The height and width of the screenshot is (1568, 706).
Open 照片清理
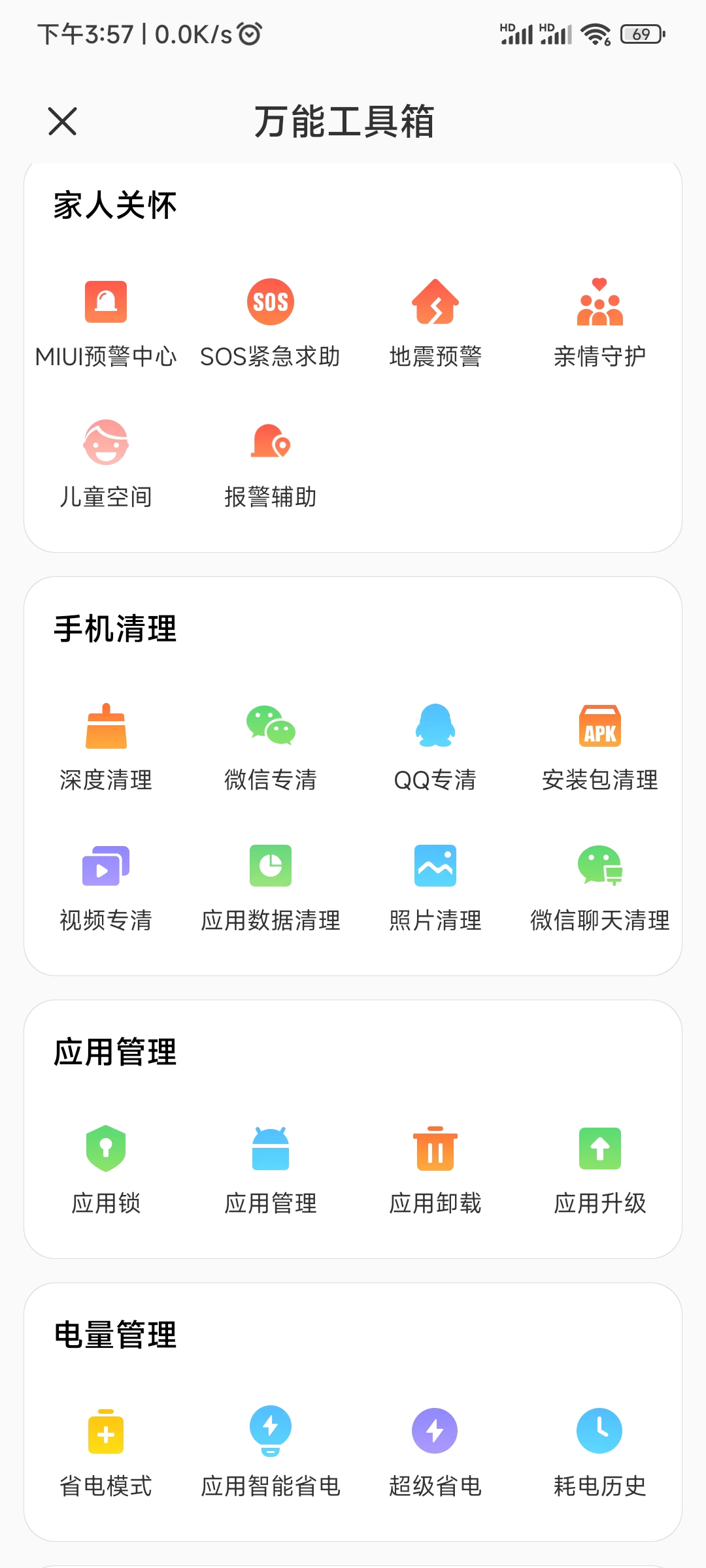click(435, 889)
